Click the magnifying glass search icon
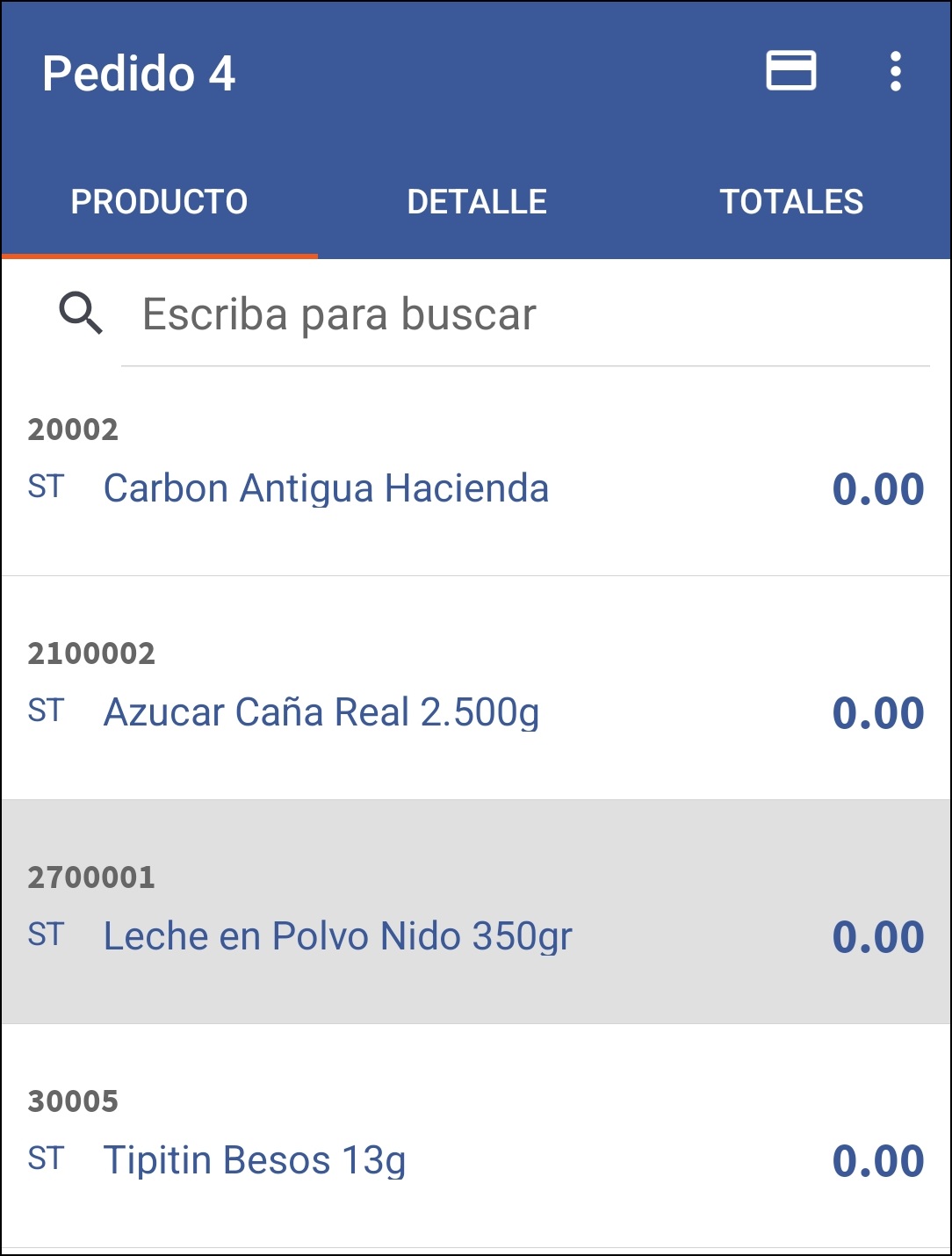This screenshot has width=952, height=1256. point(81,314)
